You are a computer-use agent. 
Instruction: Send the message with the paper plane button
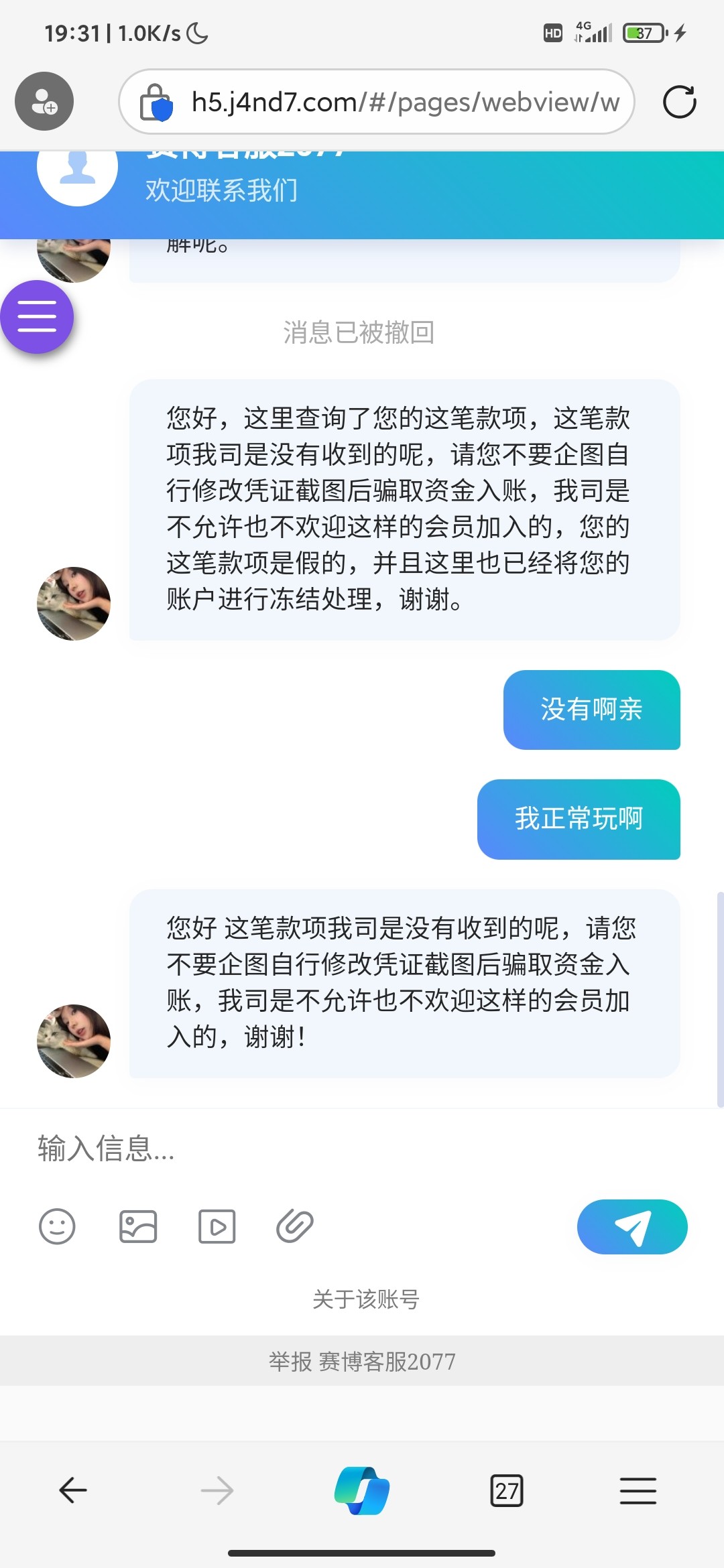coord(631,1226)
